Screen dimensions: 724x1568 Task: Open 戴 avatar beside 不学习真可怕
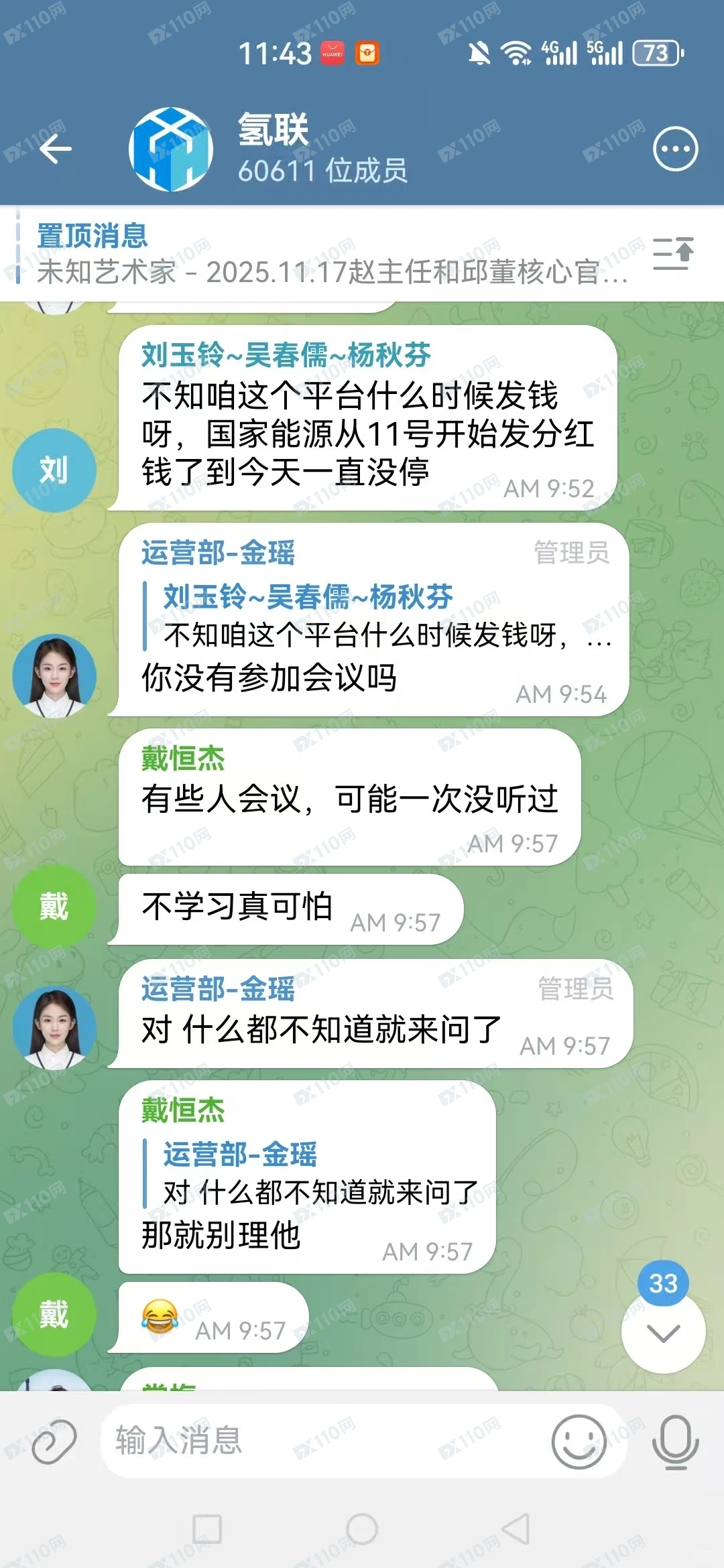point(54,906)
